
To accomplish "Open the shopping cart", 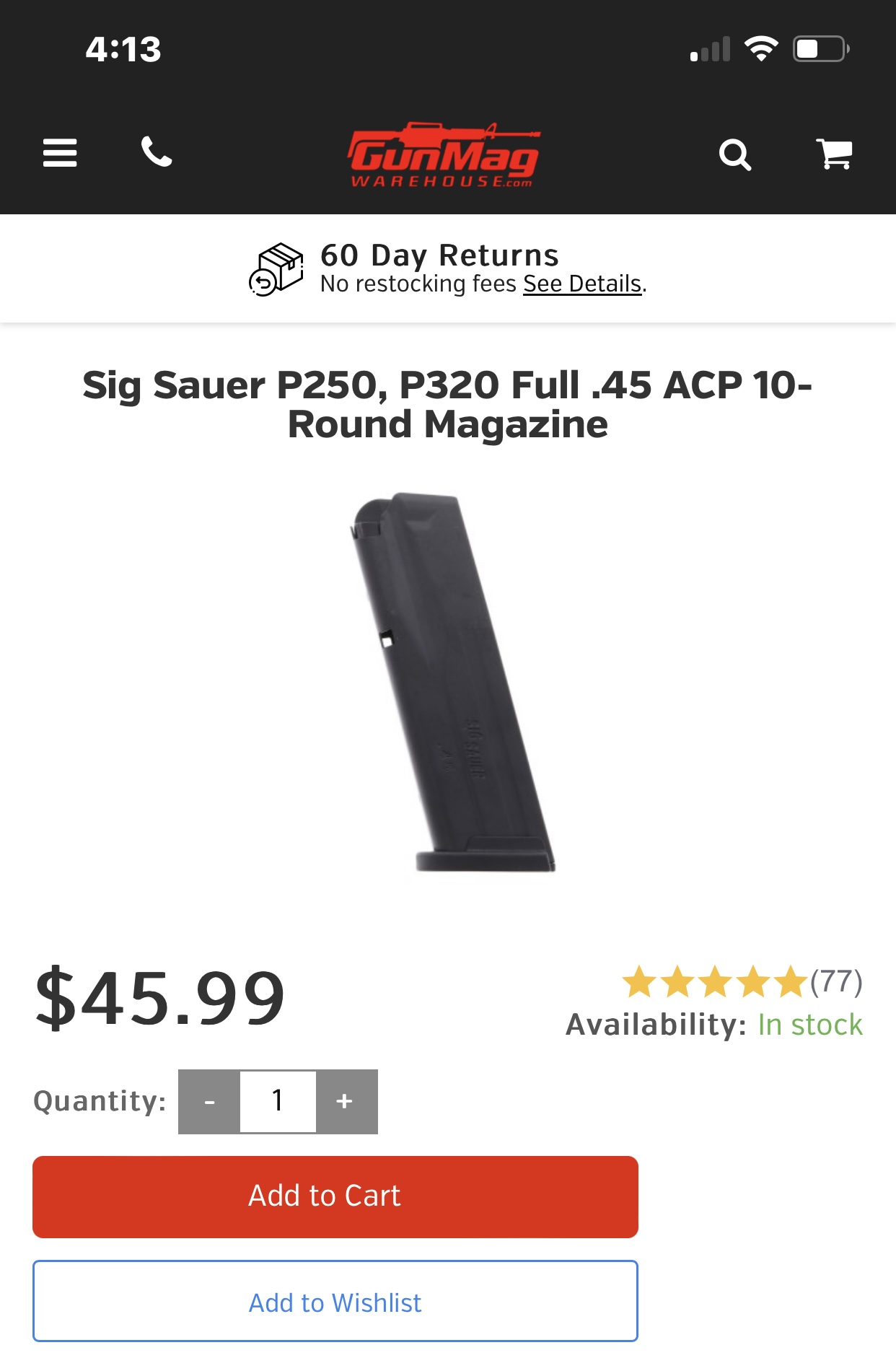I will [x=834, y=154].
